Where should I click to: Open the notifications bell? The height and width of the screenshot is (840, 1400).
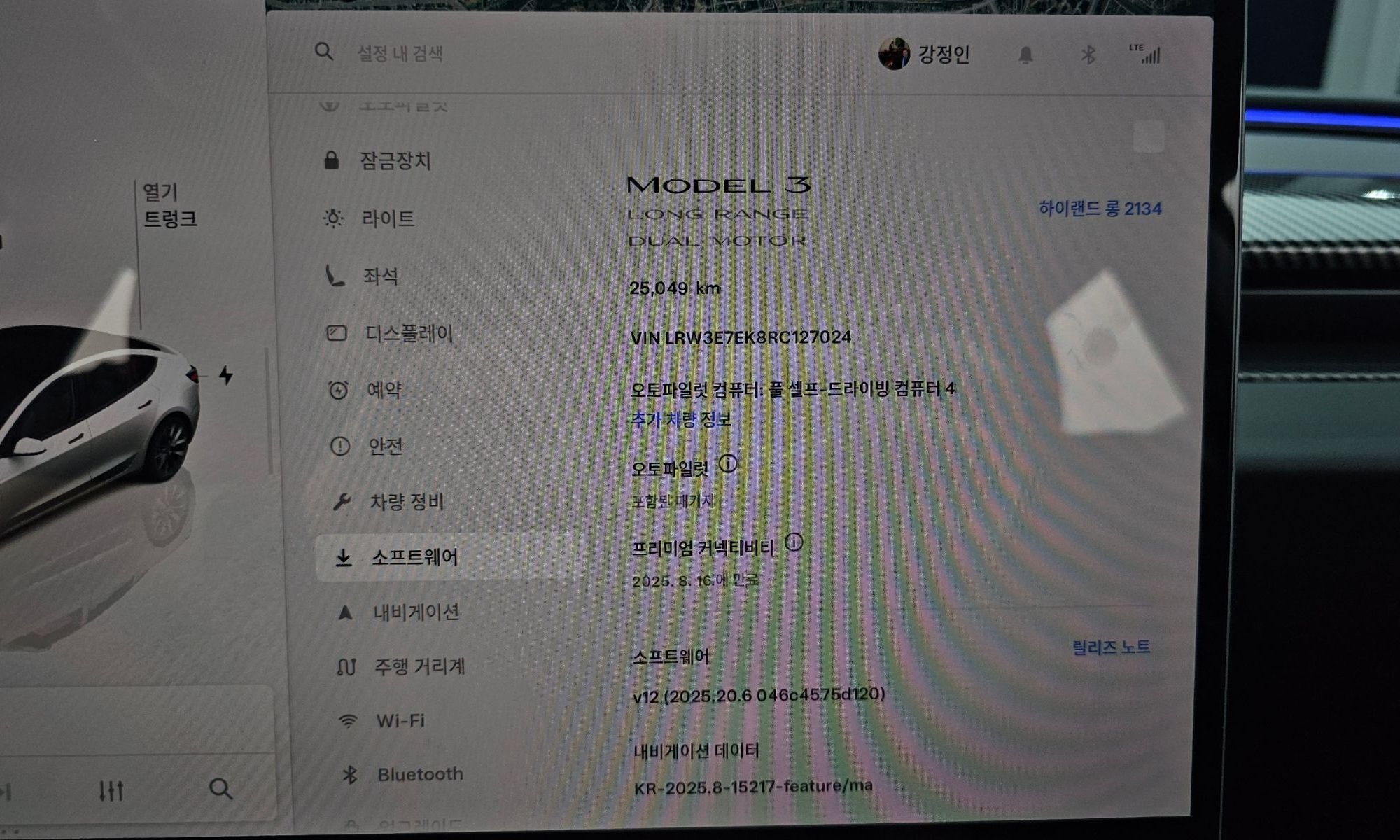[1025, 55]
